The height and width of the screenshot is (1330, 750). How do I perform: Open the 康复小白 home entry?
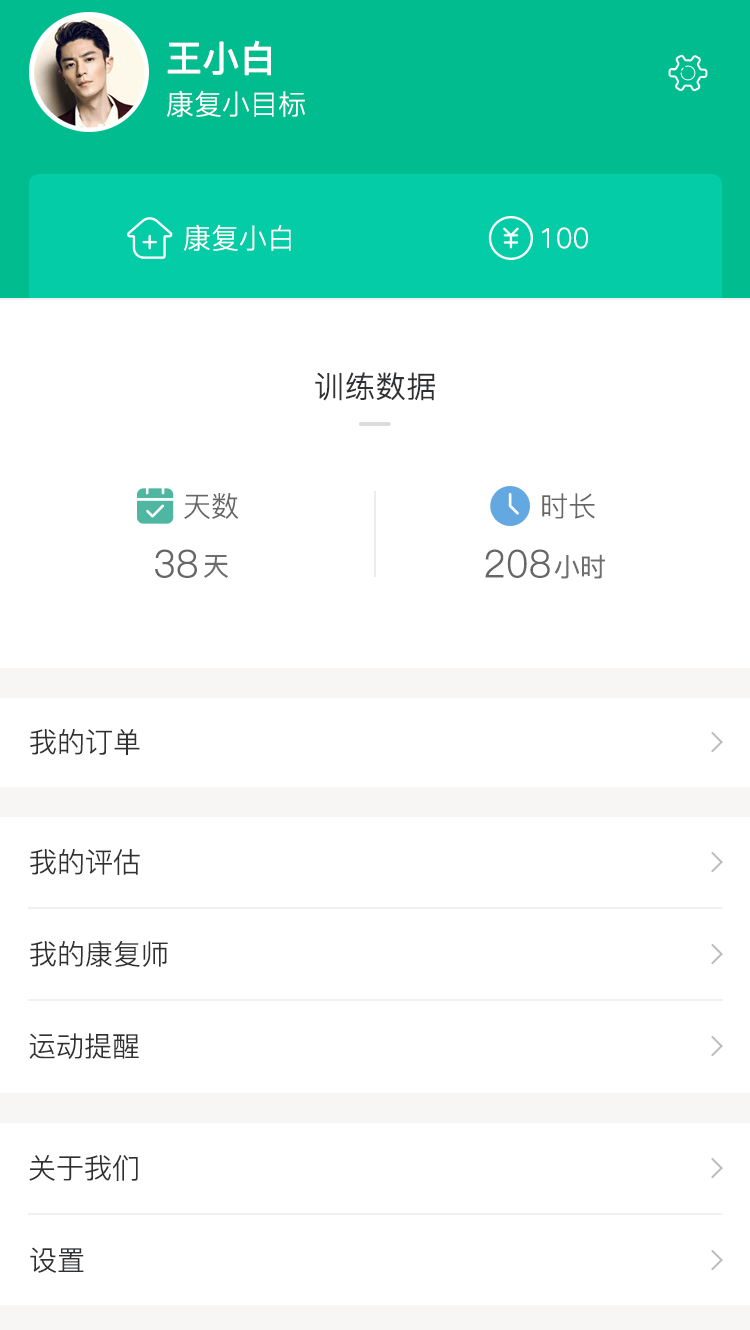tap(210, 238)
